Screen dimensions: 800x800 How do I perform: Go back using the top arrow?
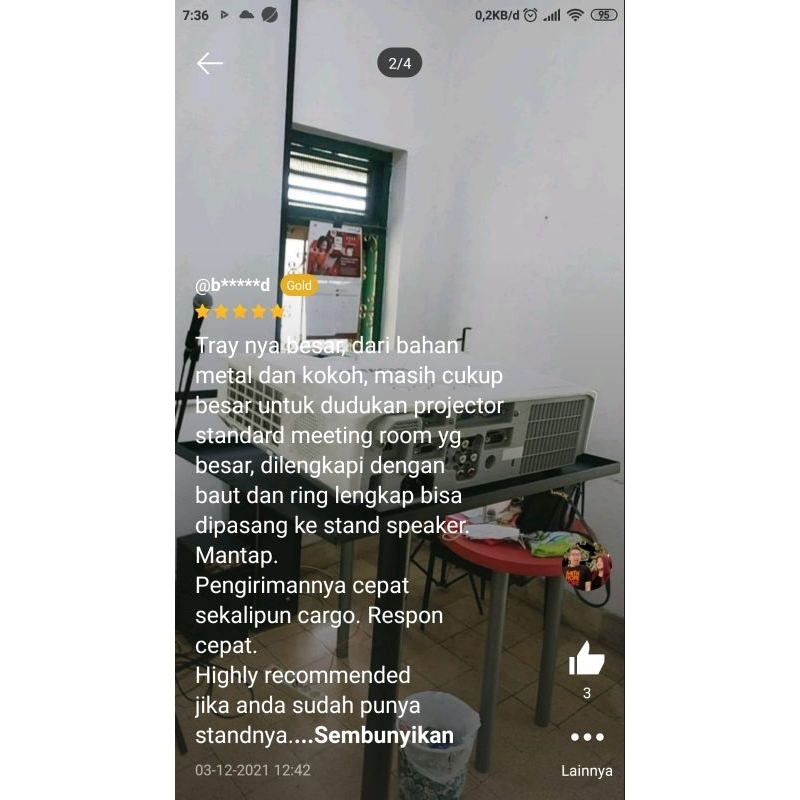(209, 63)
